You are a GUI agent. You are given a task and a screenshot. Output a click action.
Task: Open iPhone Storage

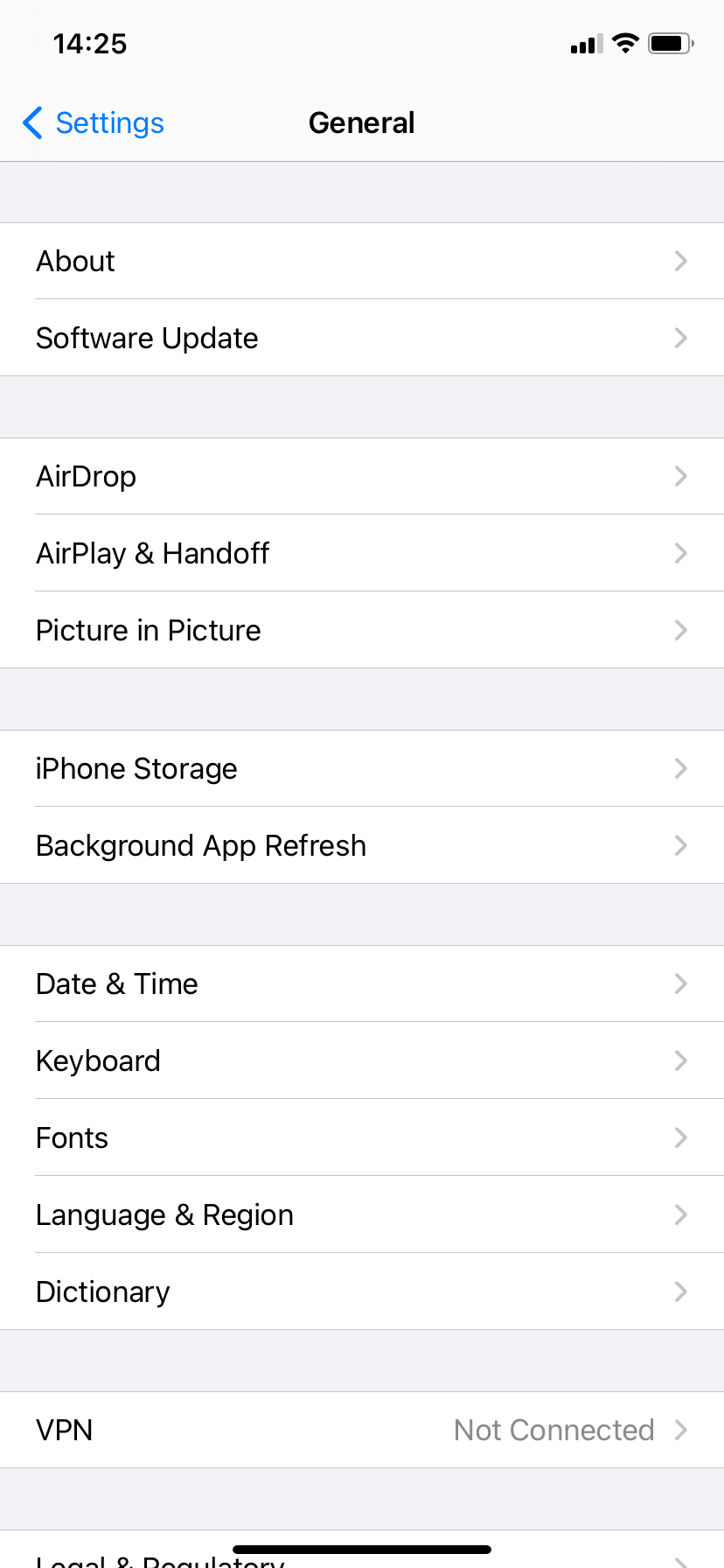[362, 768]
